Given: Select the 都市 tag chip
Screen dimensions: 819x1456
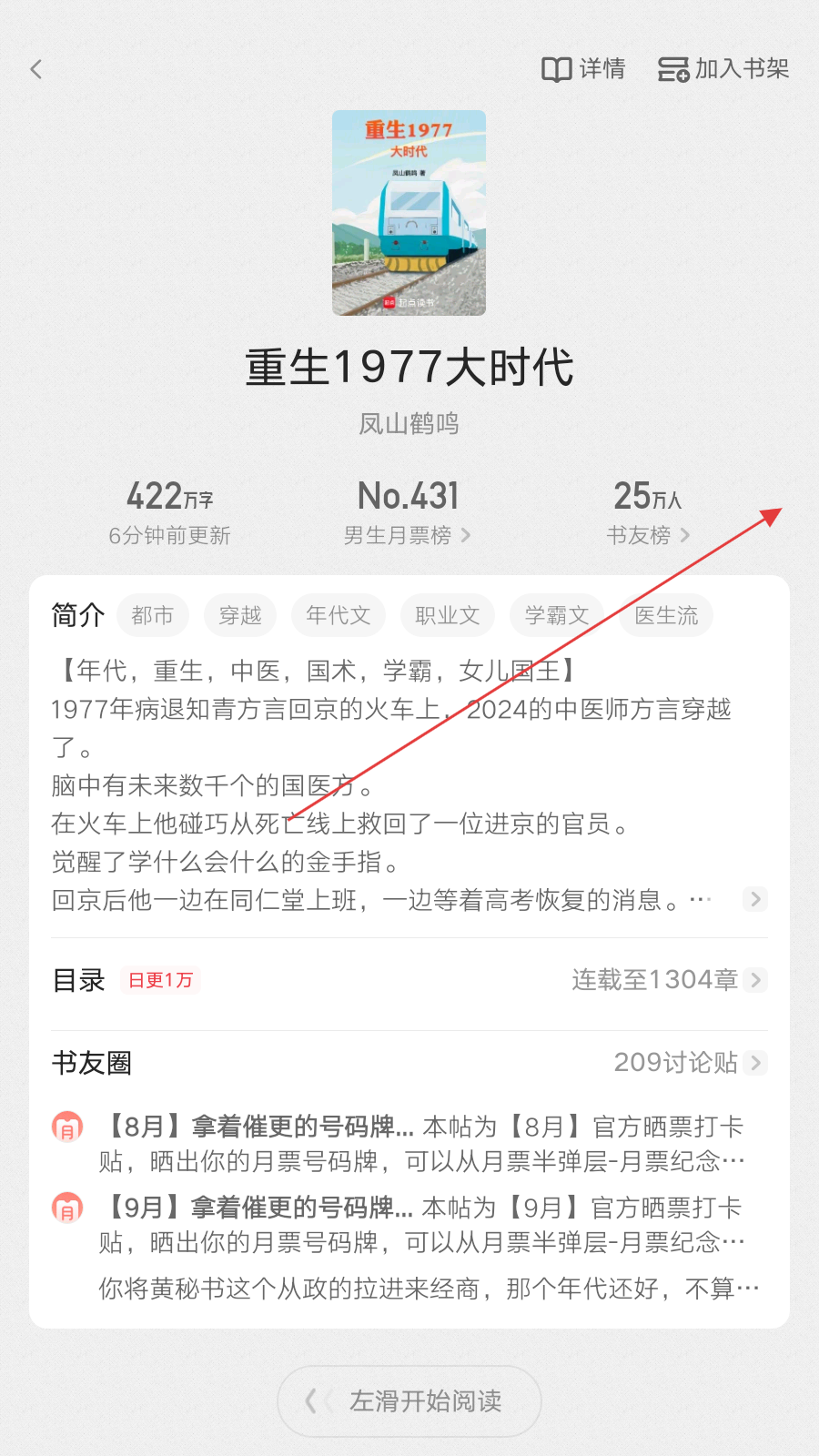Looking at the screenshot, I should pyautogui.click(x=152, y=616).
